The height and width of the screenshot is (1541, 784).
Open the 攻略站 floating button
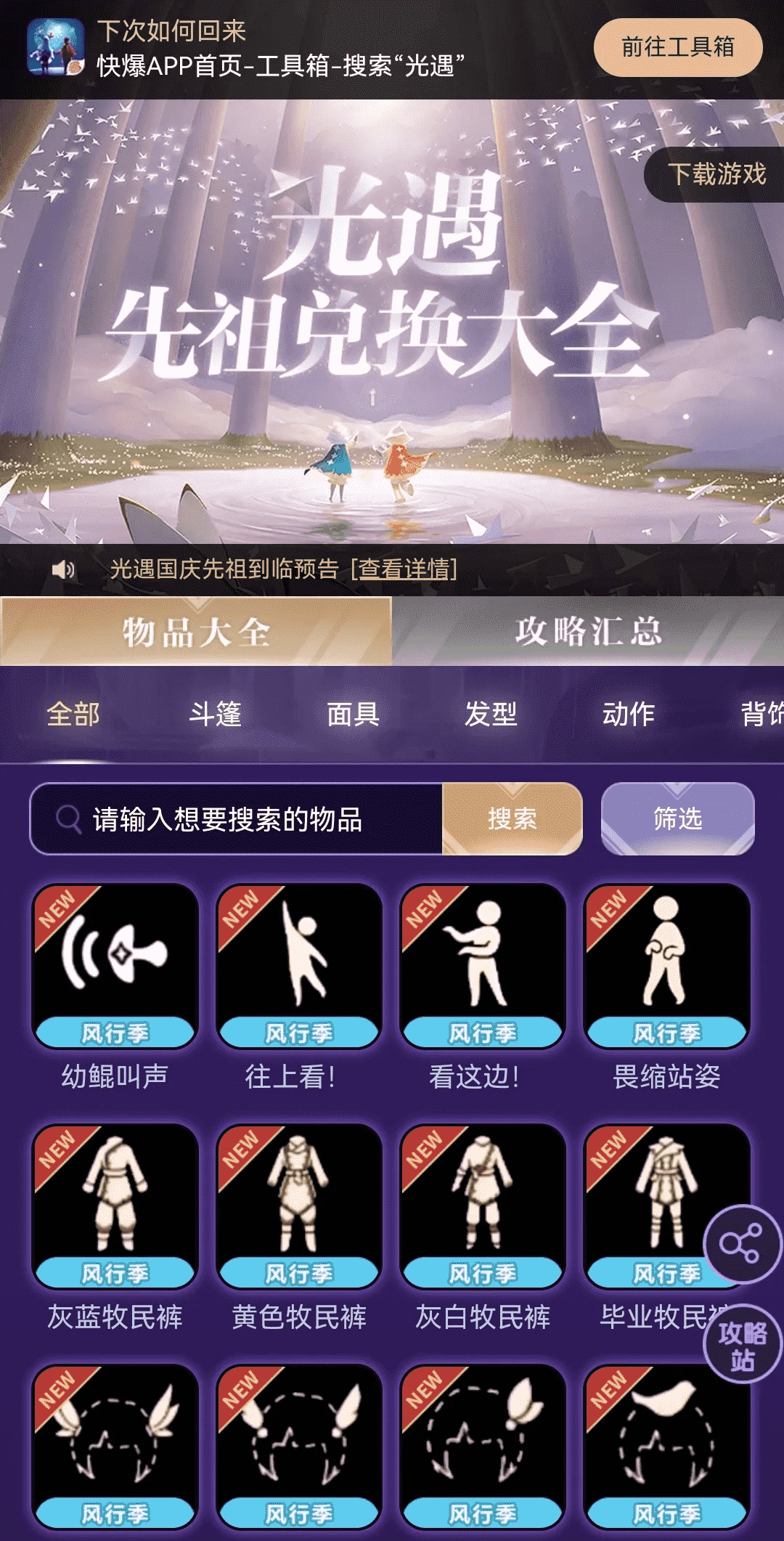pyautogui.click(x=743, y=1345)
